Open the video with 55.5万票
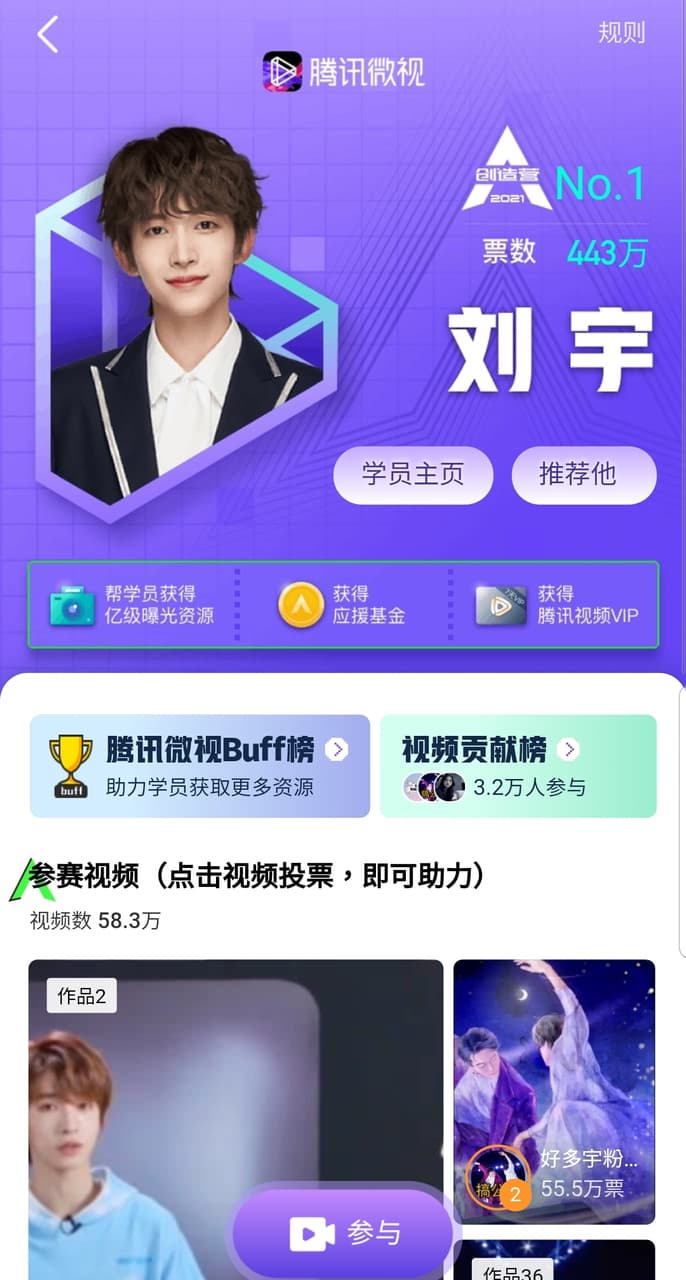Screen dimensions: 686x1280 coord(554,1092)
